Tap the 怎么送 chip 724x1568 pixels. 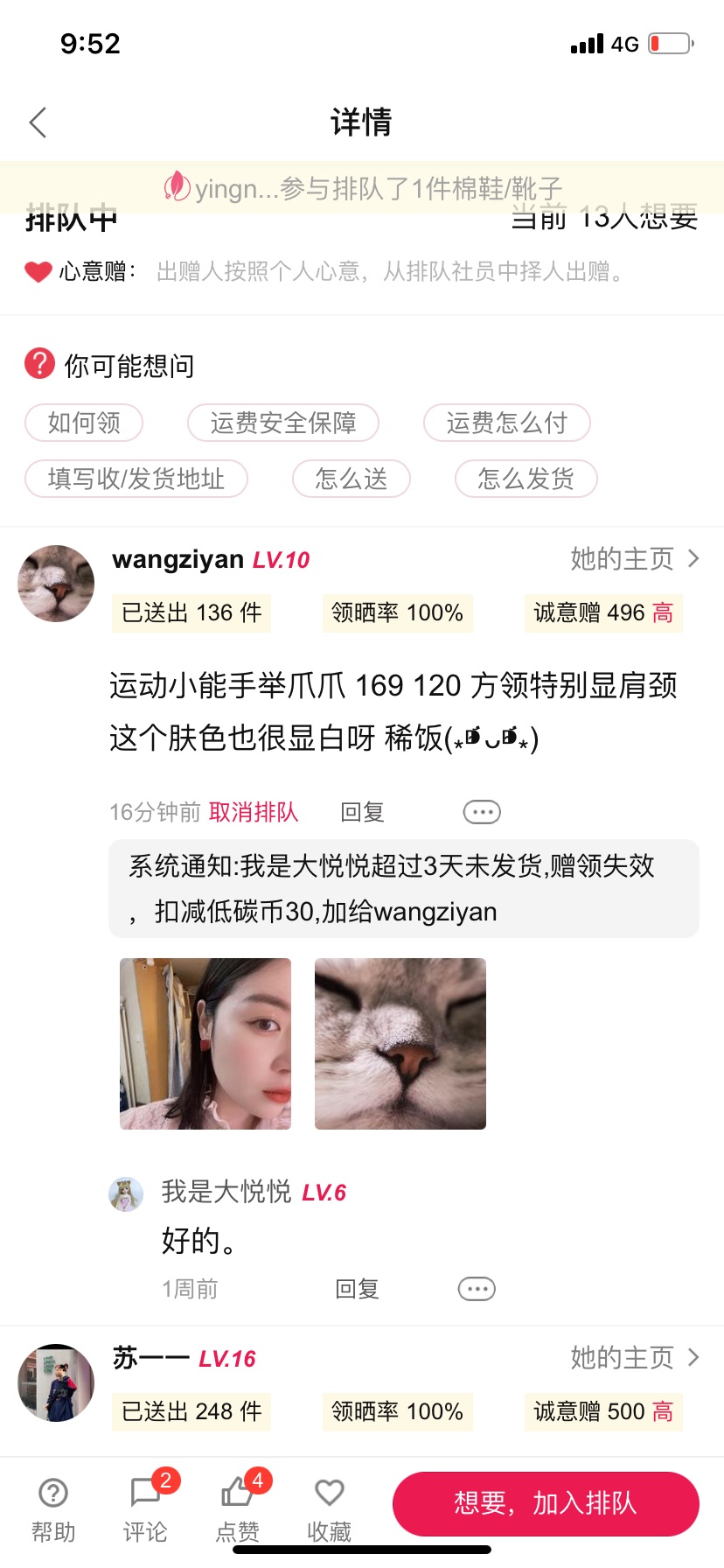[x=352, y=479]
